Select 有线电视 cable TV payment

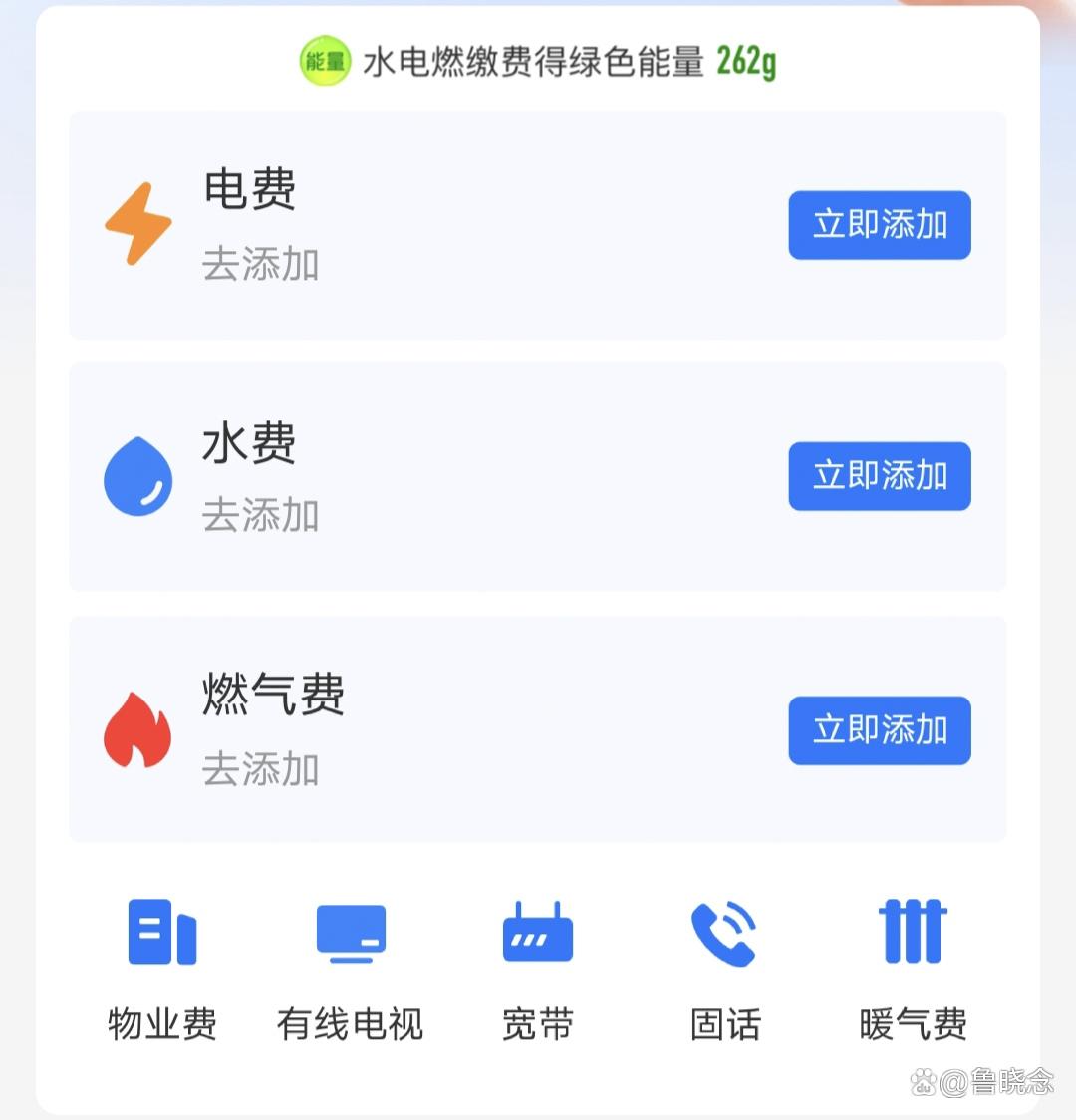[350, 967]
